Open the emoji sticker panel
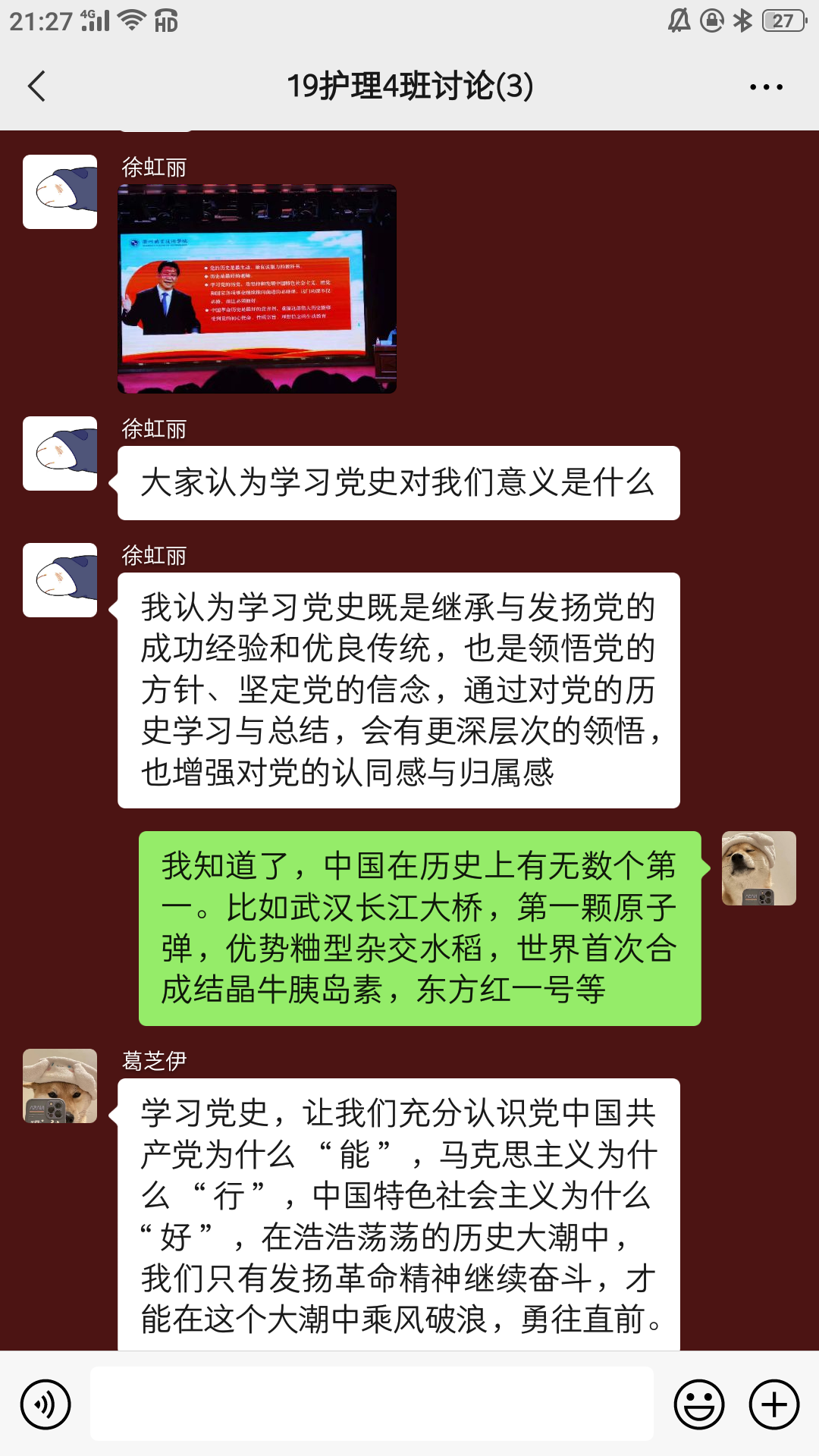This screenshot has width=819, height=1456. (x=698, y=1404)
